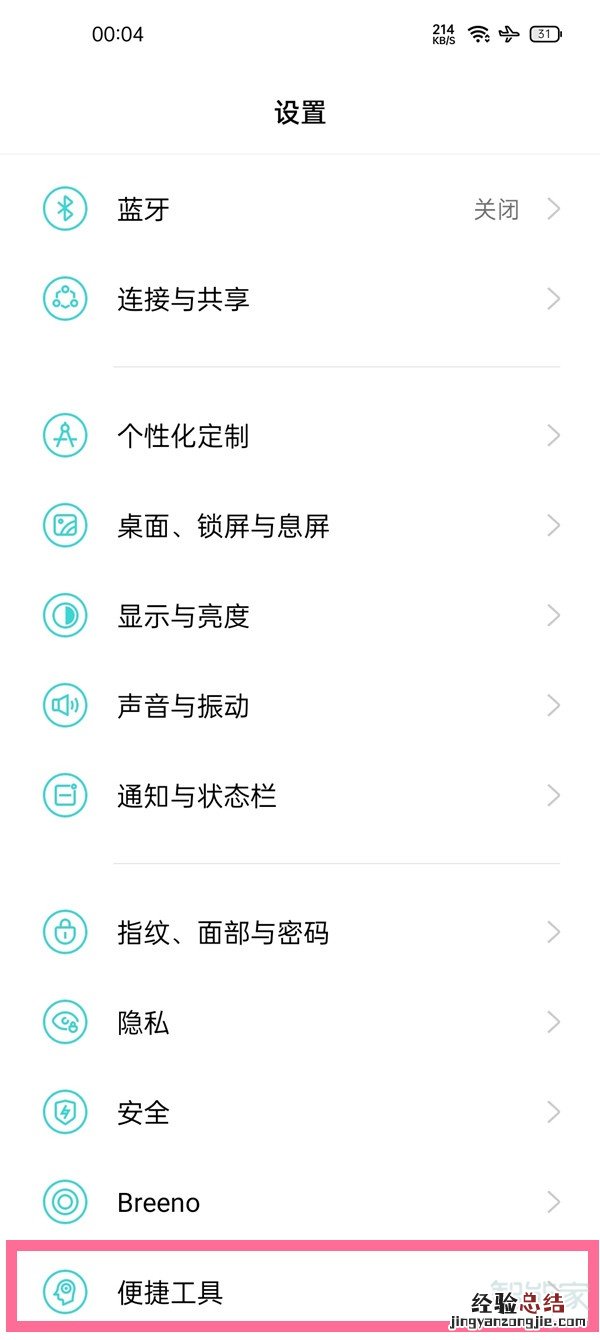
Task: Open Breeno assistant settings
Action: [x=300, y=1202]
